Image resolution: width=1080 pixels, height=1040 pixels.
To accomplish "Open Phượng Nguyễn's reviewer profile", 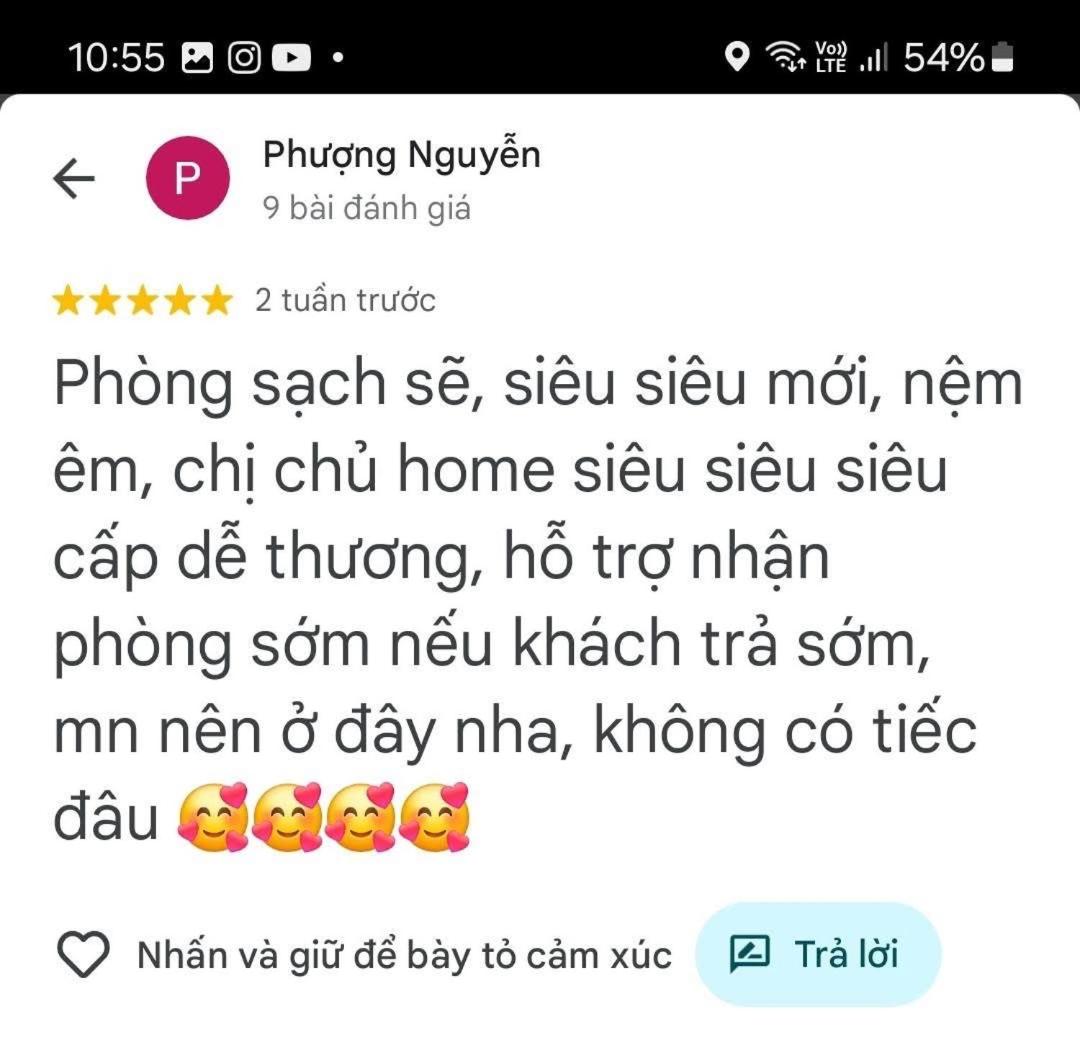I will point(400,156).
